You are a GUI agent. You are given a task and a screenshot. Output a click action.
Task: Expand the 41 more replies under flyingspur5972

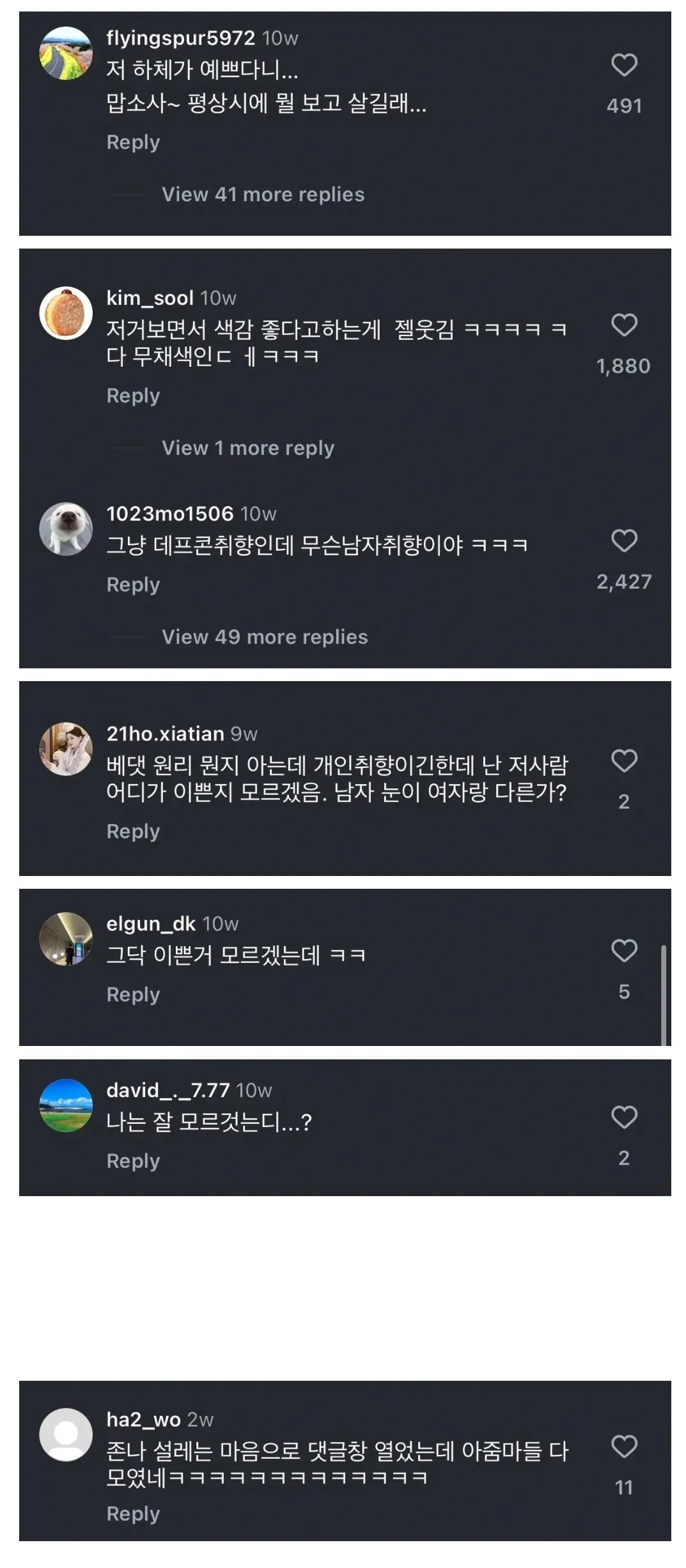pos(263,196)
